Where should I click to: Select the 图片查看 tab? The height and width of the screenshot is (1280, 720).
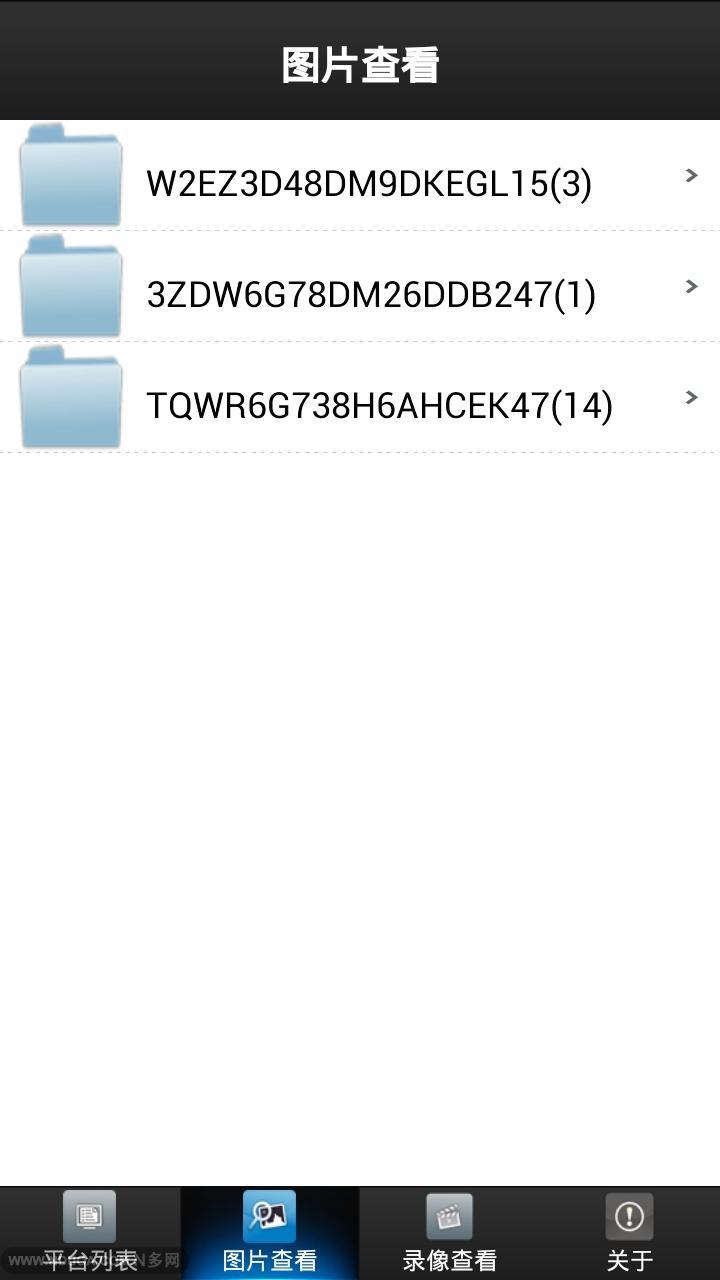(x=270, y=1233)
